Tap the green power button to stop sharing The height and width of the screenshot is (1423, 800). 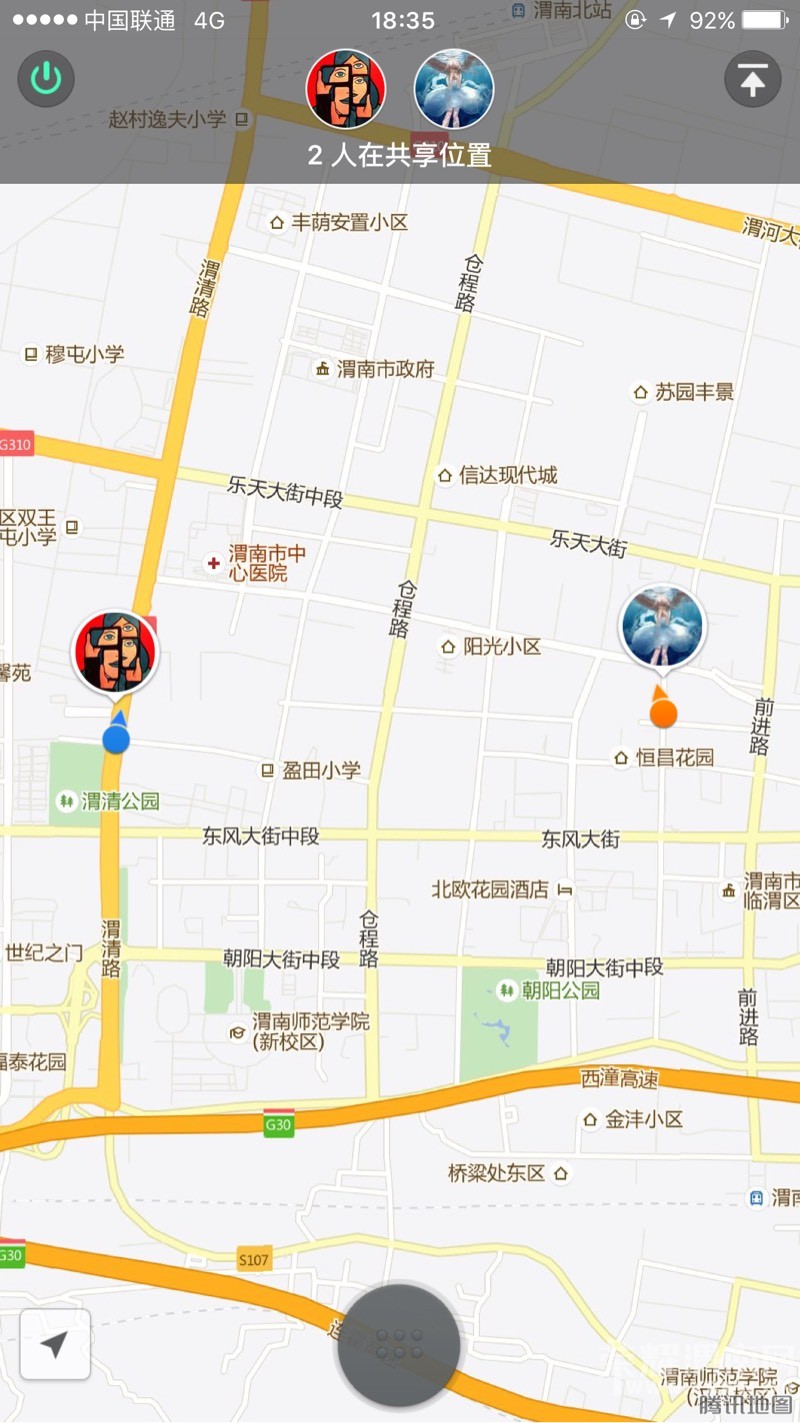(x=46, y=79)
